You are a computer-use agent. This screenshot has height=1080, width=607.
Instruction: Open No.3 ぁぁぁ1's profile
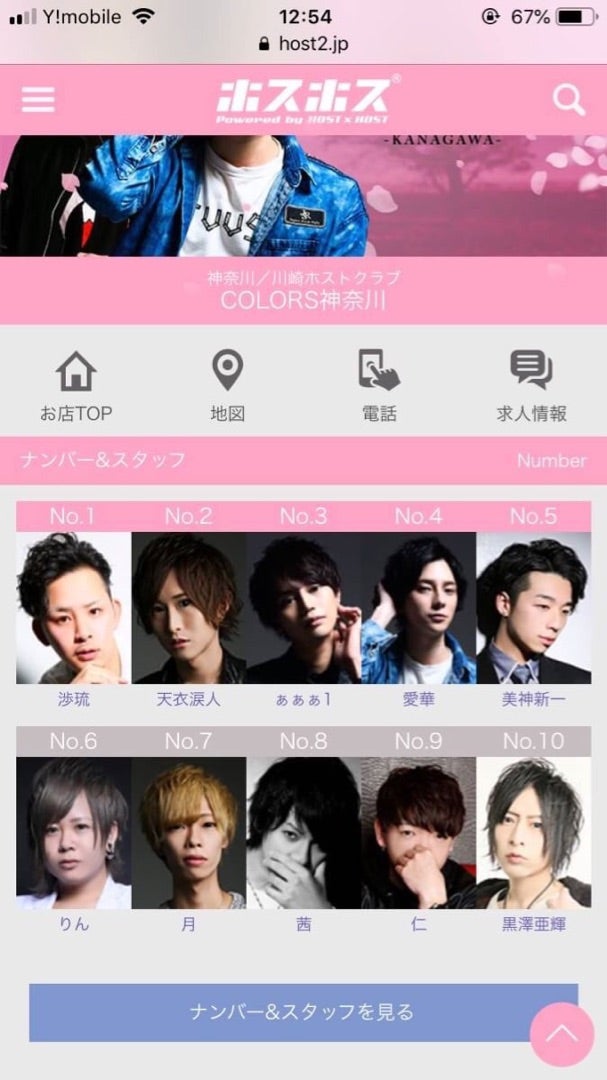[x=303, y=608]
